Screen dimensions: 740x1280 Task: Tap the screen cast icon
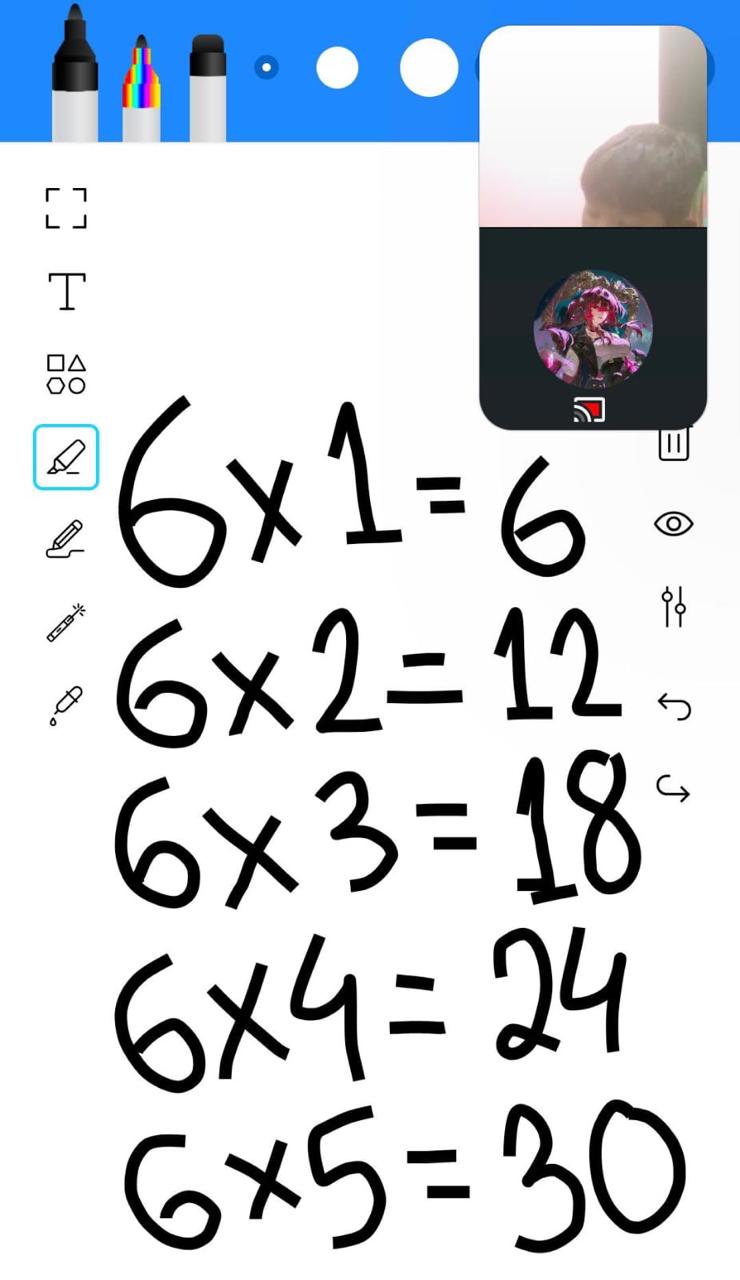click(589, 409)
